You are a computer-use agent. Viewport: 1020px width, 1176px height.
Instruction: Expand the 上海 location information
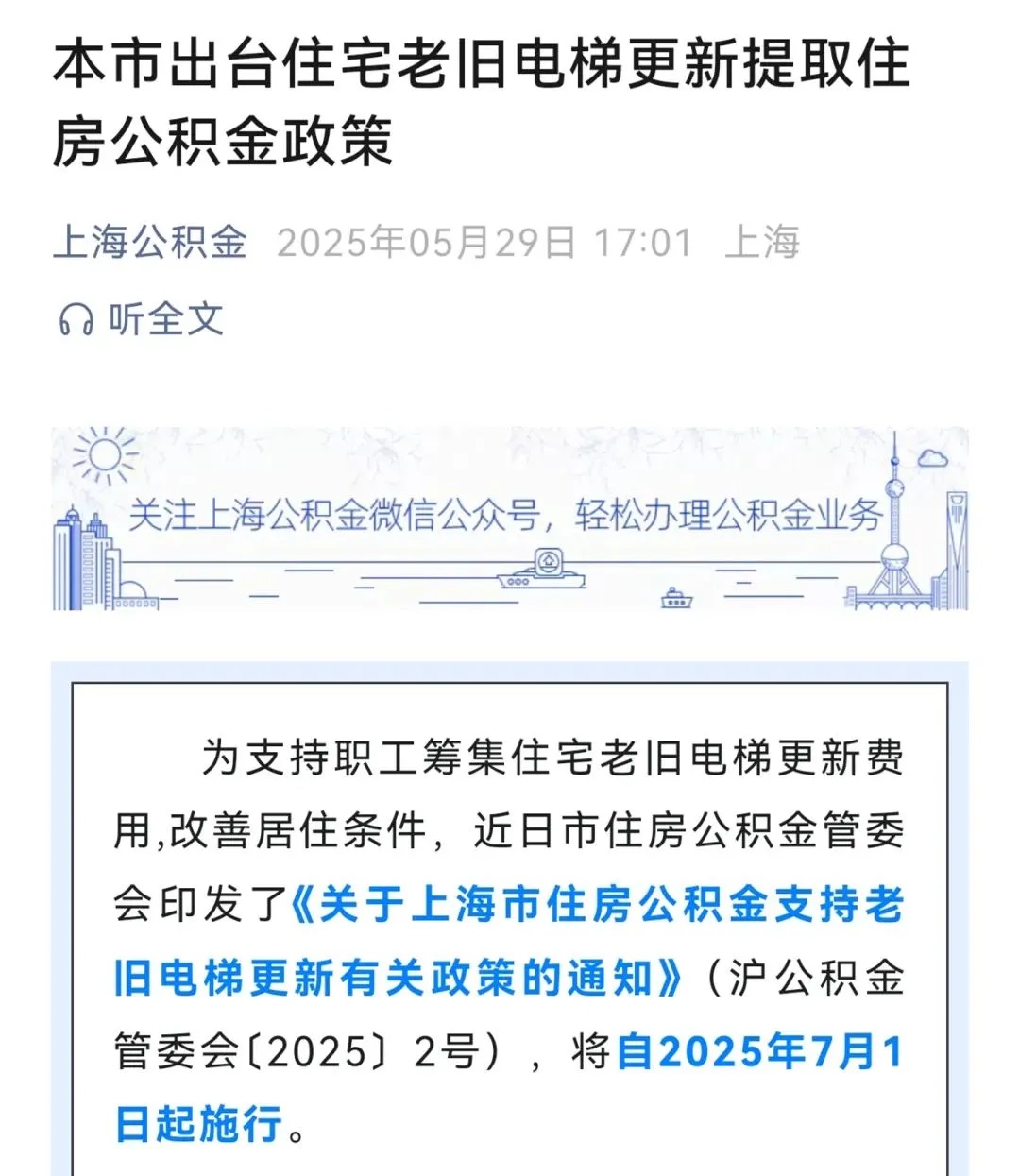pos(767,243)
